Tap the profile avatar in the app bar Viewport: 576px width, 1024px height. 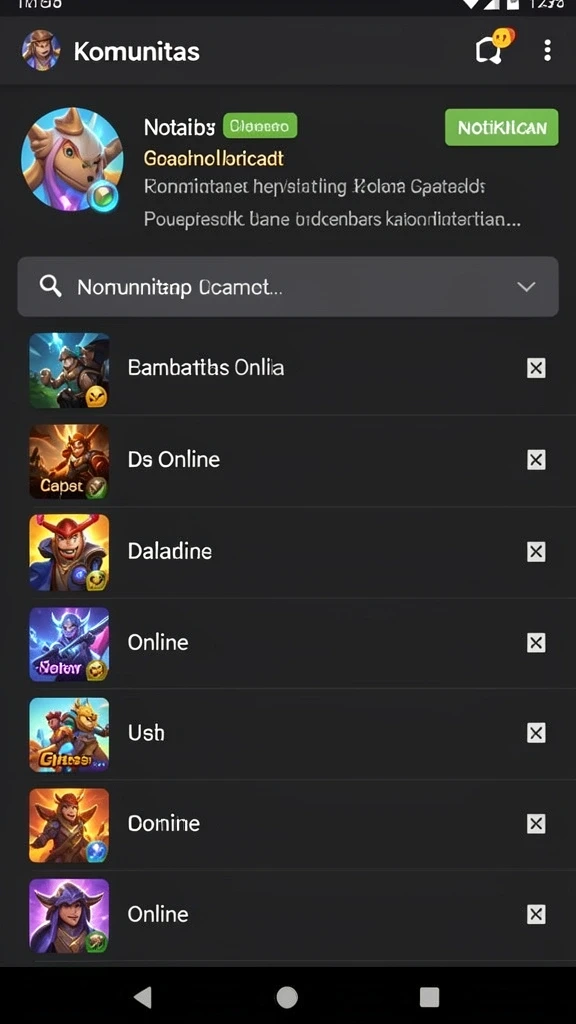[x=41, y=50]
